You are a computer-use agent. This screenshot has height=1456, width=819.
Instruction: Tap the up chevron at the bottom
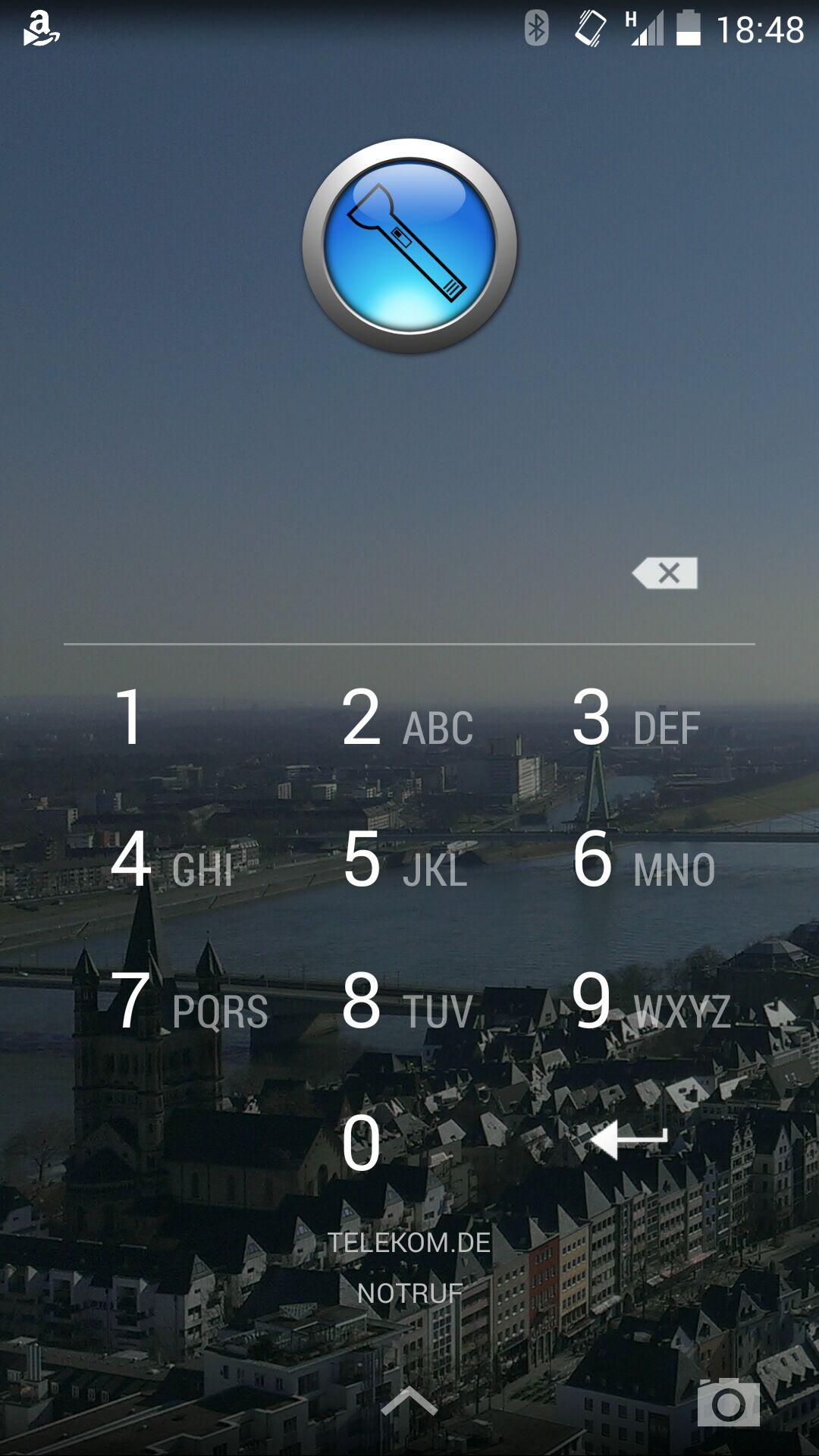(x=409, y=1401)
